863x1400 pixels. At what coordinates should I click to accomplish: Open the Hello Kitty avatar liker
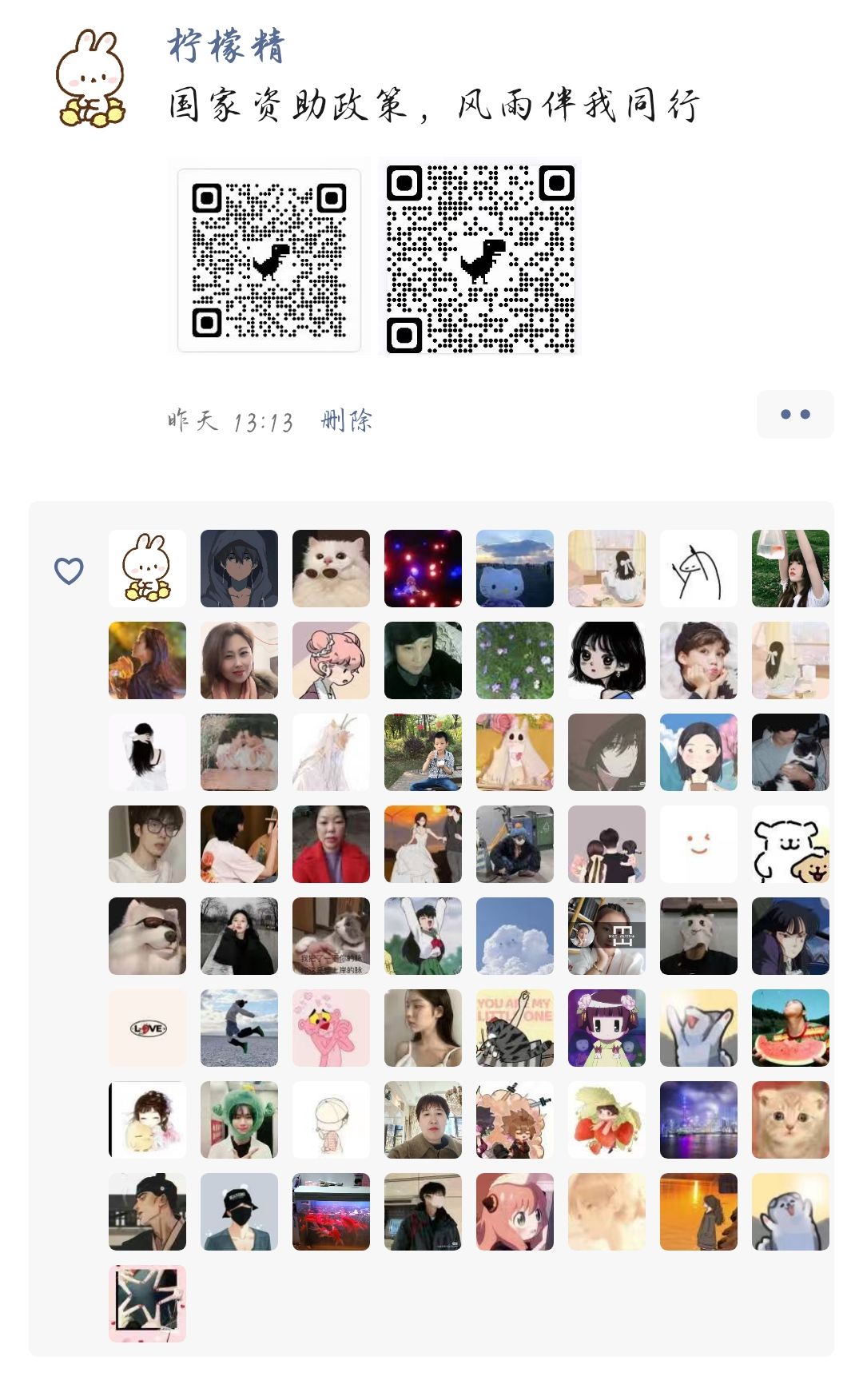[x=515, y=568]
